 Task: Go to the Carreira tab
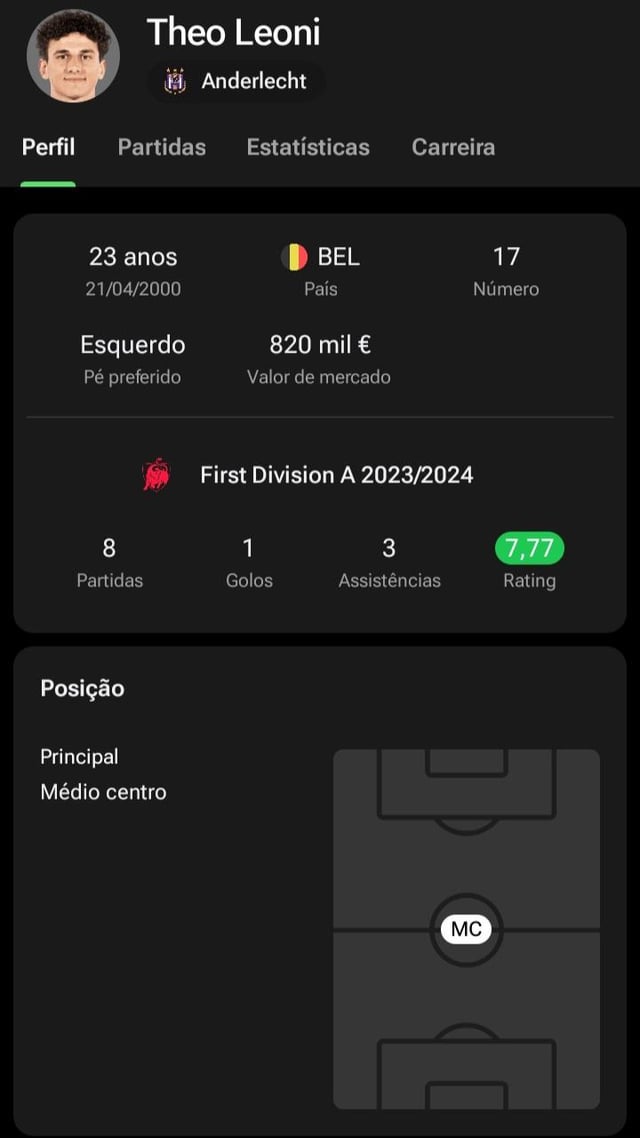pyautogui.click(x=453, y=147)
